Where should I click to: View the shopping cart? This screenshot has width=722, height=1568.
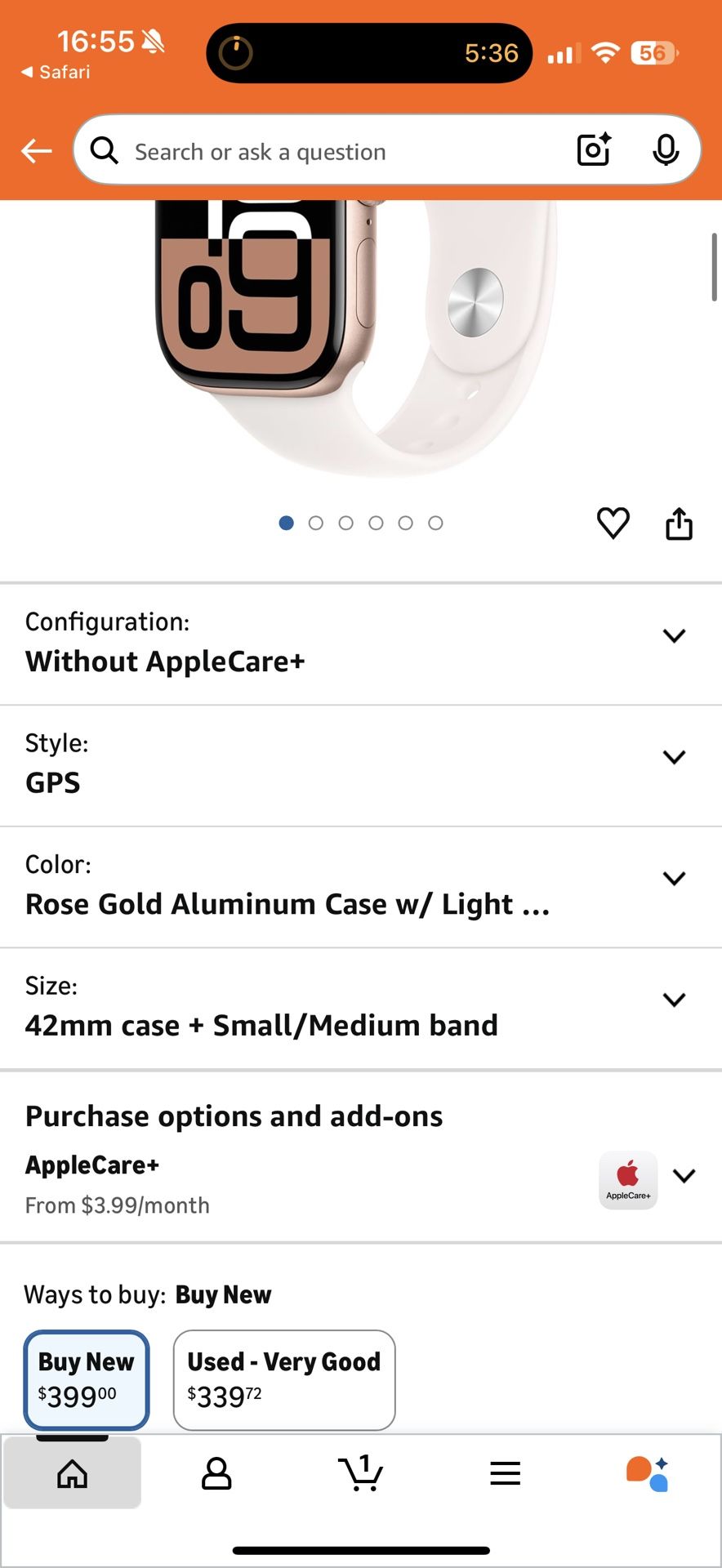360,1473
